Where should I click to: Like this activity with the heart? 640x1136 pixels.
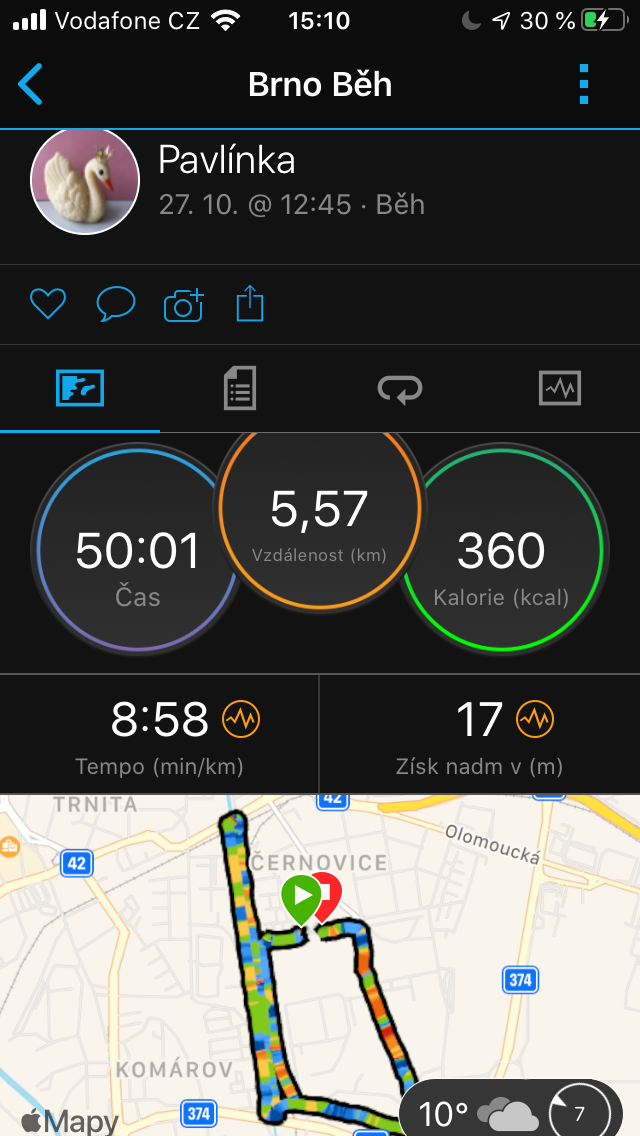(48, 304)
